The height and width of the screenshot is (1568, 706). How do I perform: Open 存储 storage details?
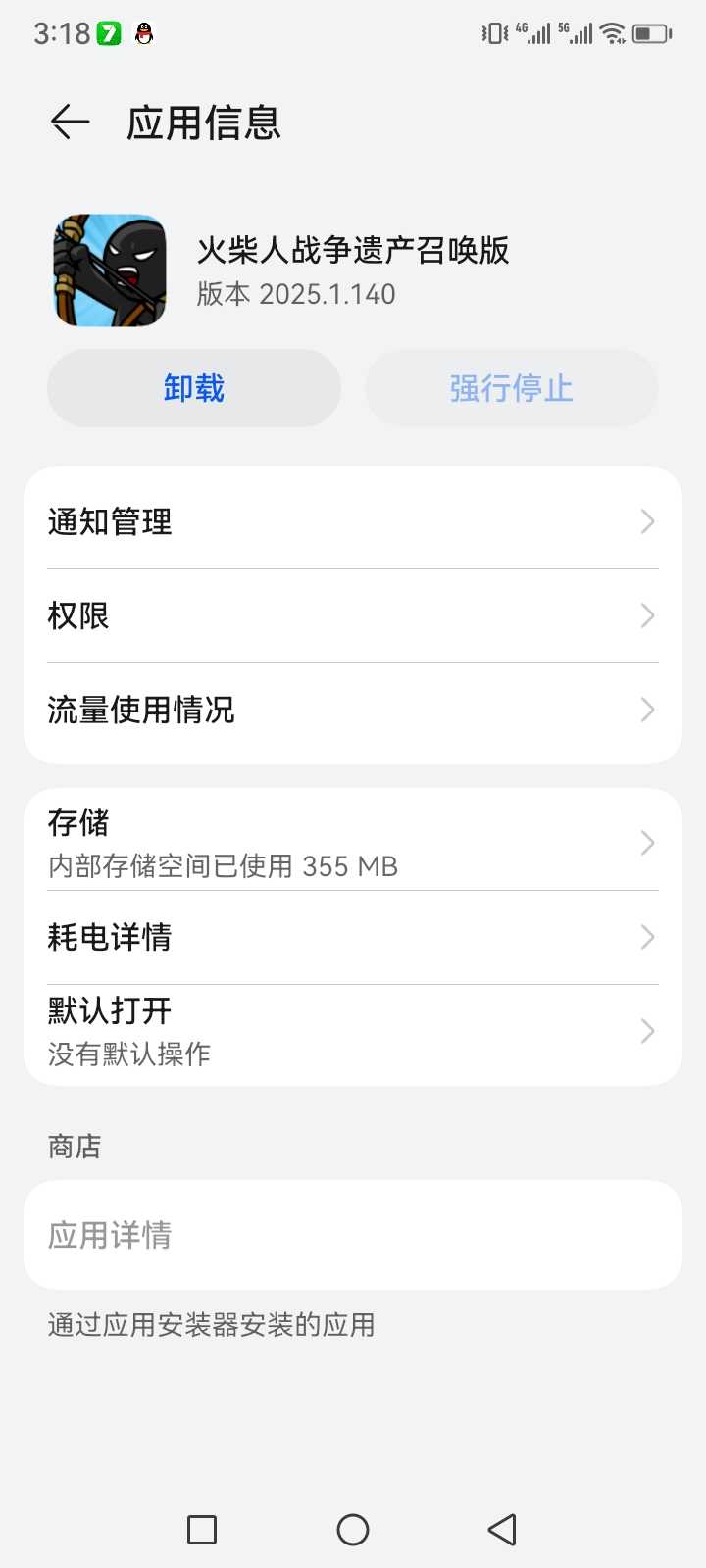(352, 843)
